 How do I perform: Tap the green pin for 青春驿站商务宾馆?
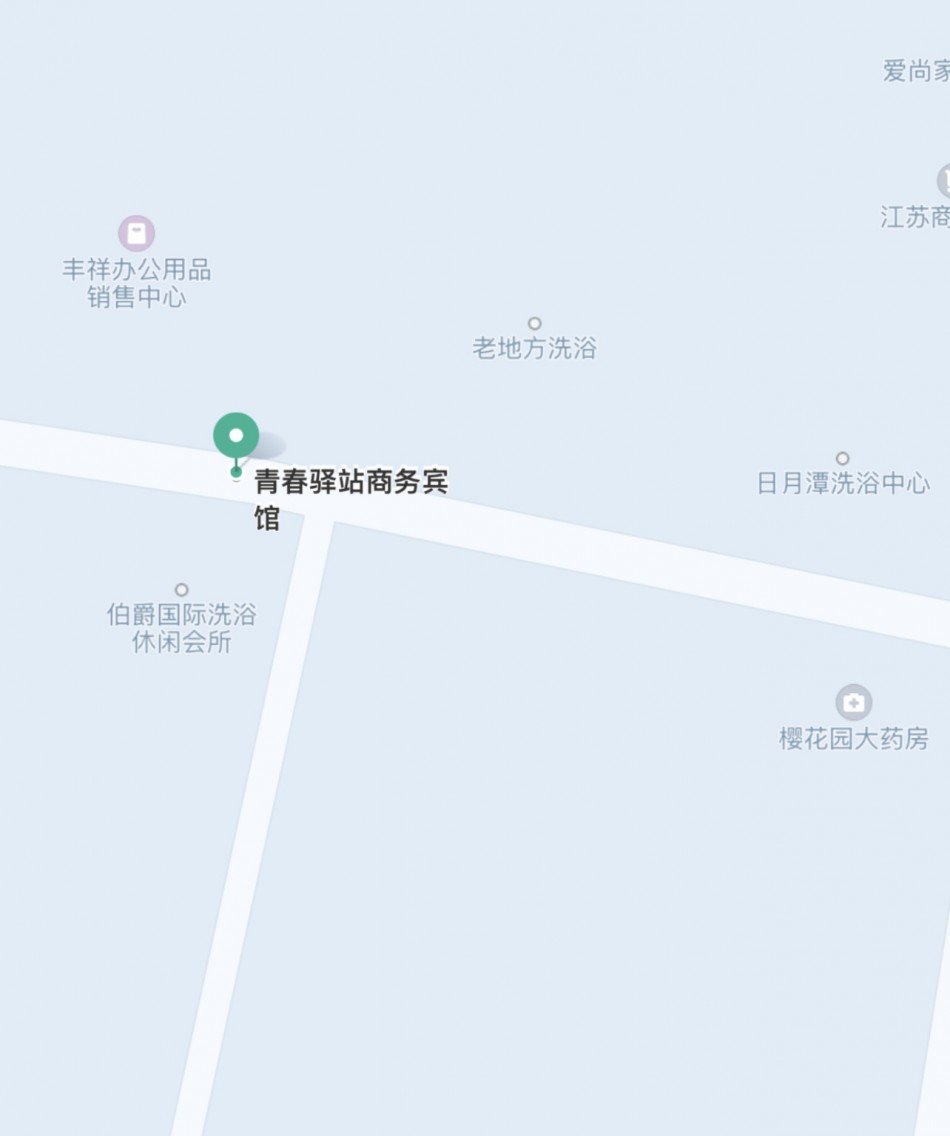[x=236, y=437]
